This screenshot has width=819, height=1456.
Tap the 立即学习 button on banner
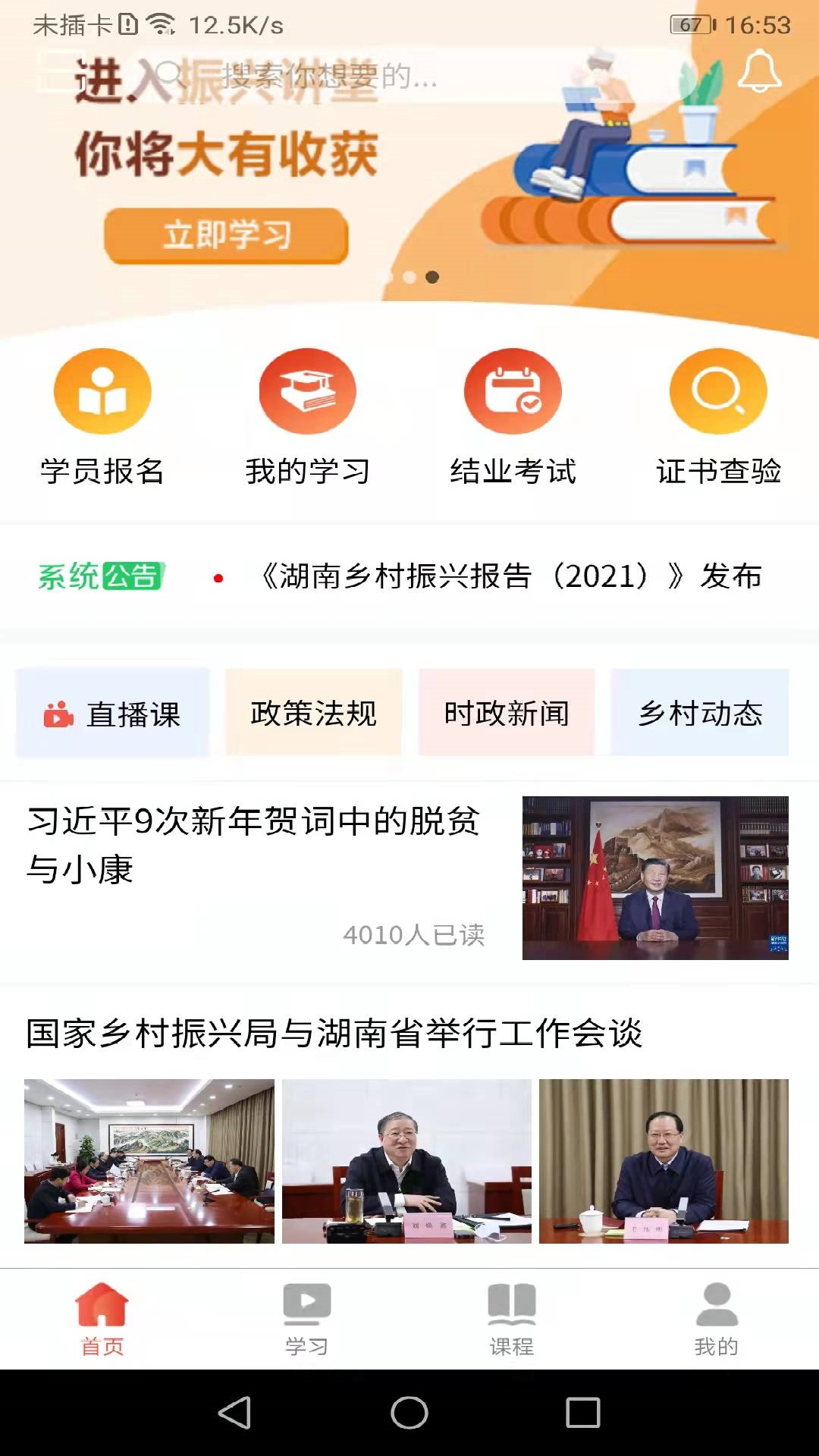pyautogui.click(x=225, y=235)
